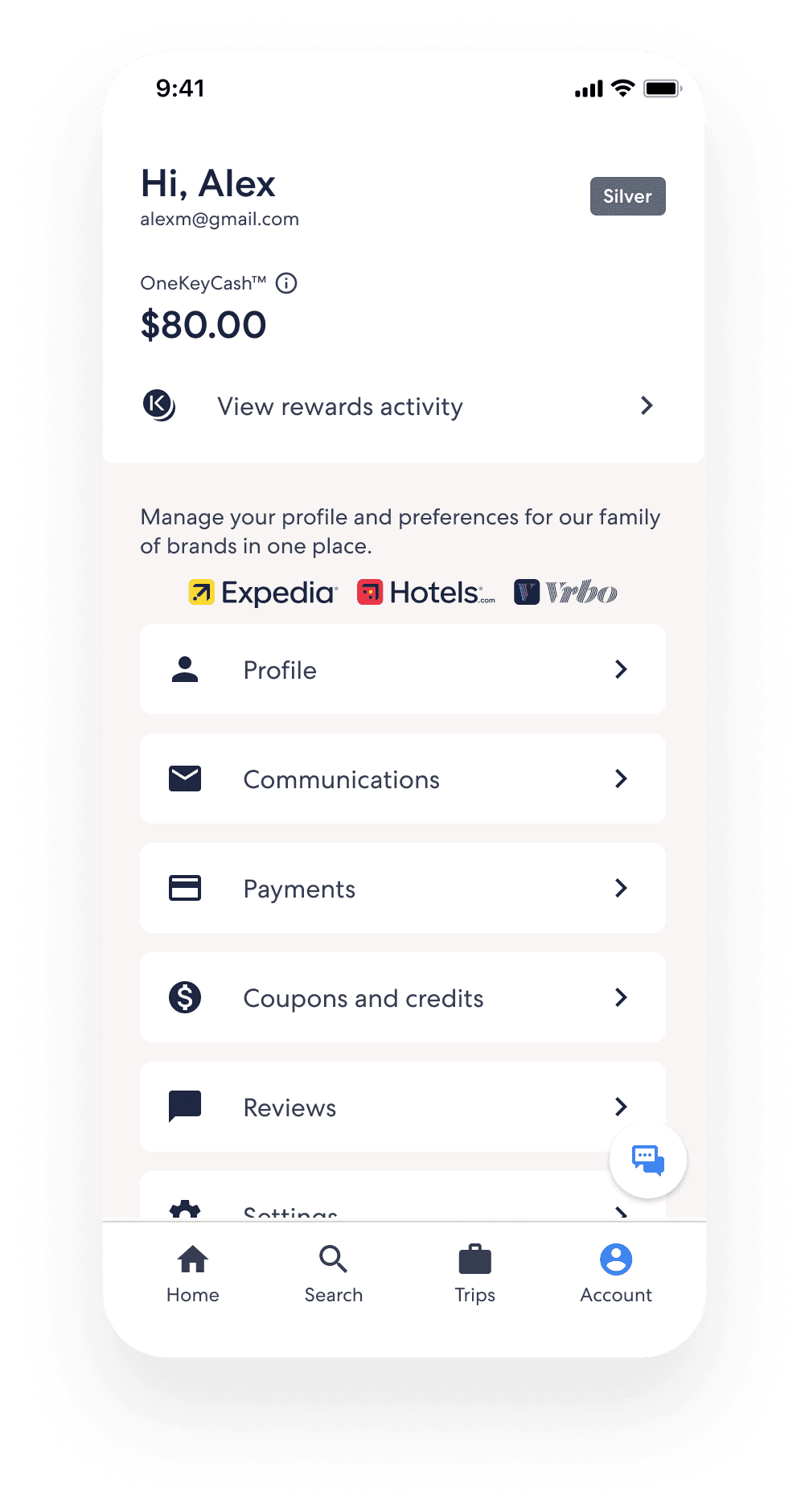This screenshot has height=1512, width=809.
Task: Open the Payments row
Action: click(x=403, y=888)
